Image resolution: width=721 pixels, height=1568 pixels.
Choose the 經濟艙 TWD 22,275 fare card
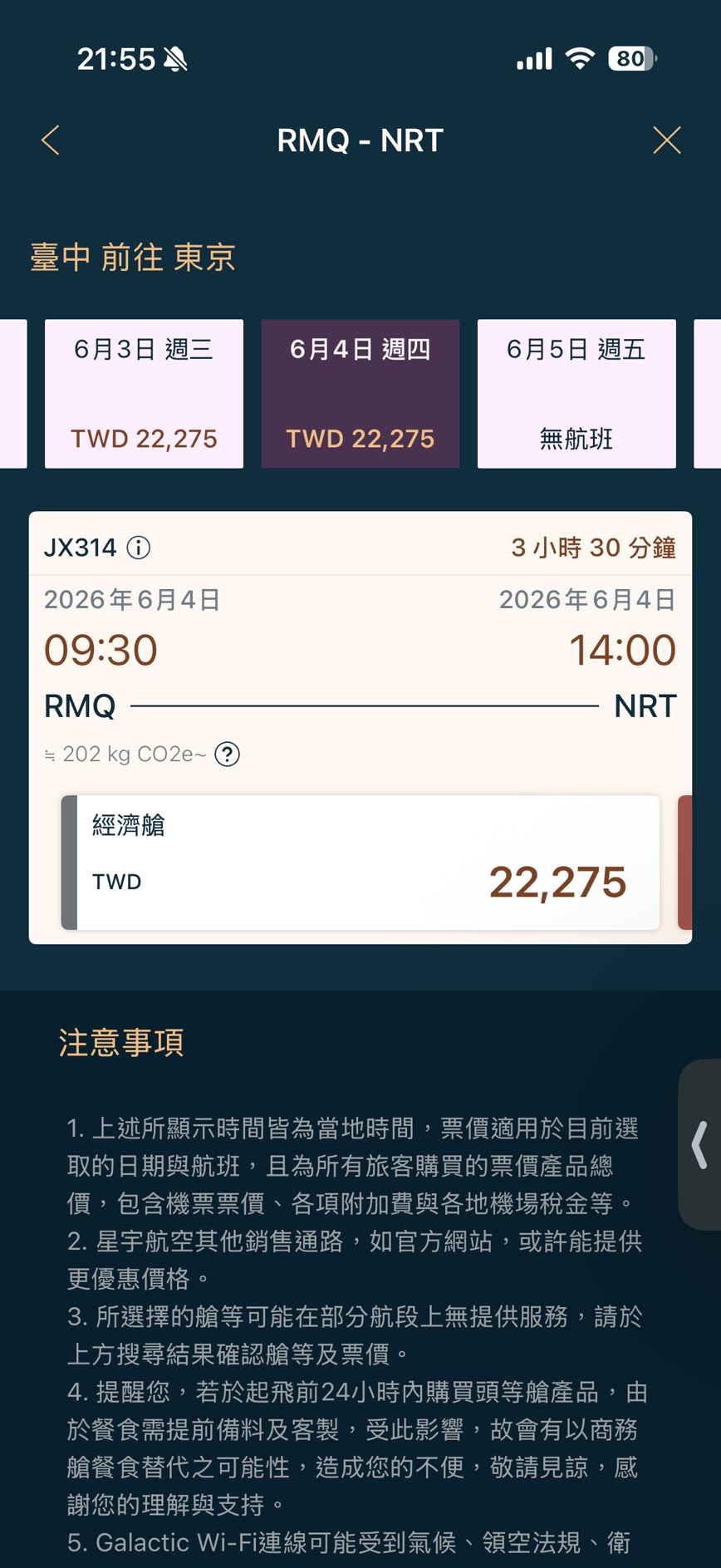coord(360,862)
